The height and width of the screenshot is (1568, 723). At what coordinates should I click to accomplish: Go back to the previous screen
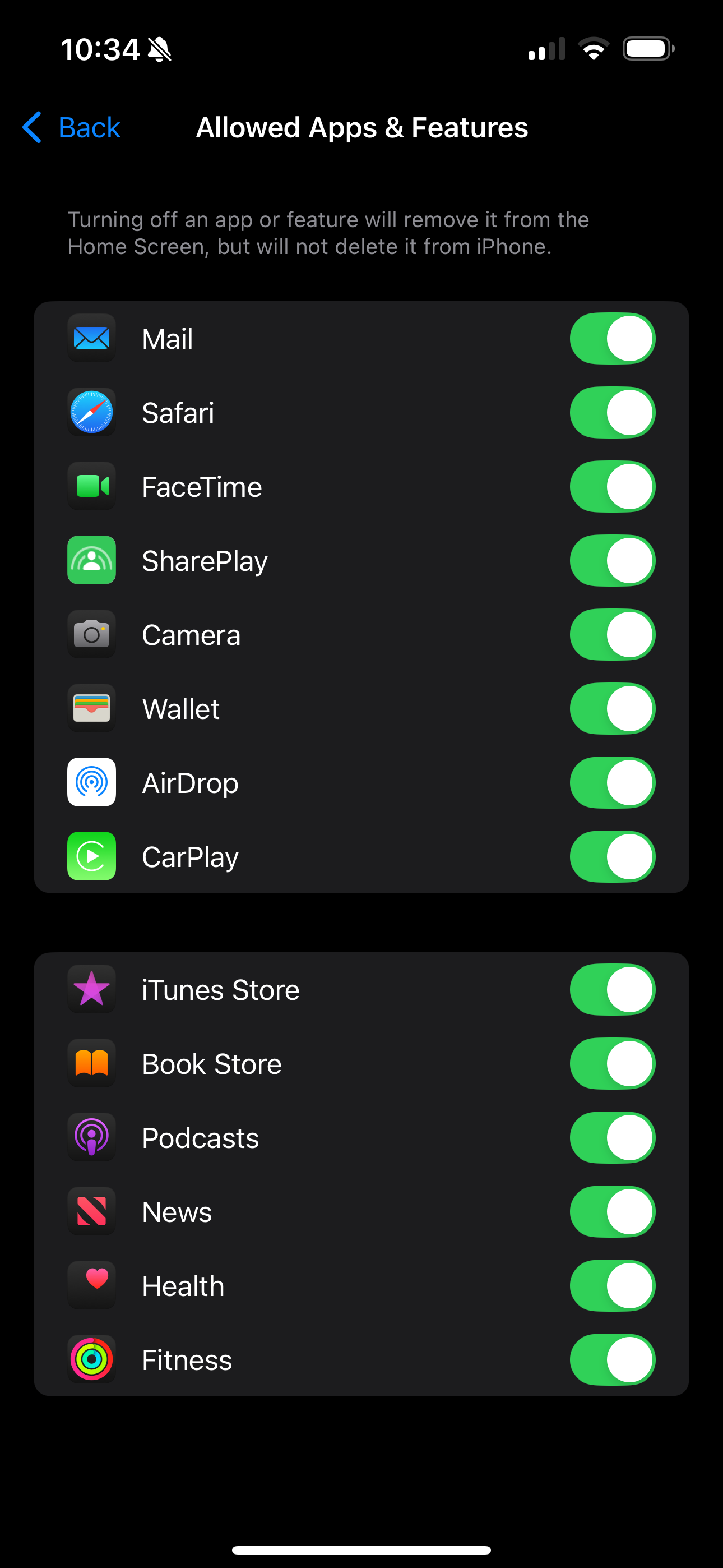pos(71,128)
